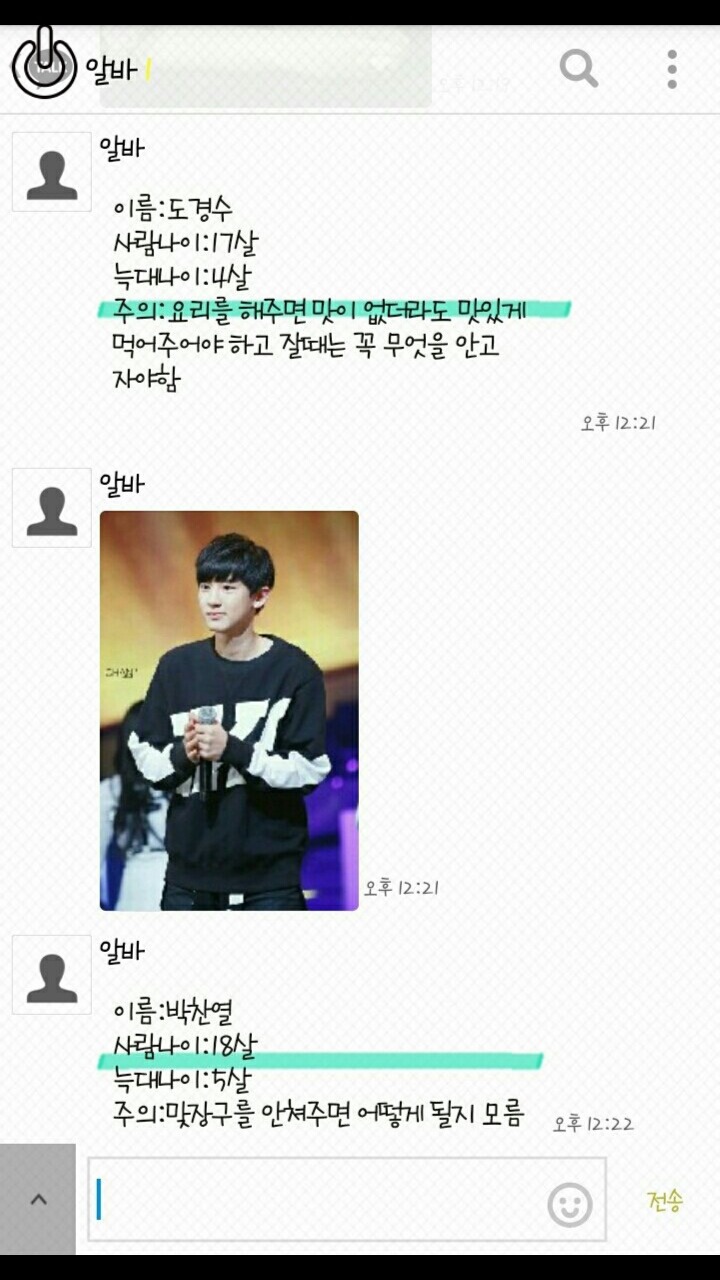Open the photo sent at 12:21
The height and width of the screenshot is (1280, 720).
(x=229, y=710)
